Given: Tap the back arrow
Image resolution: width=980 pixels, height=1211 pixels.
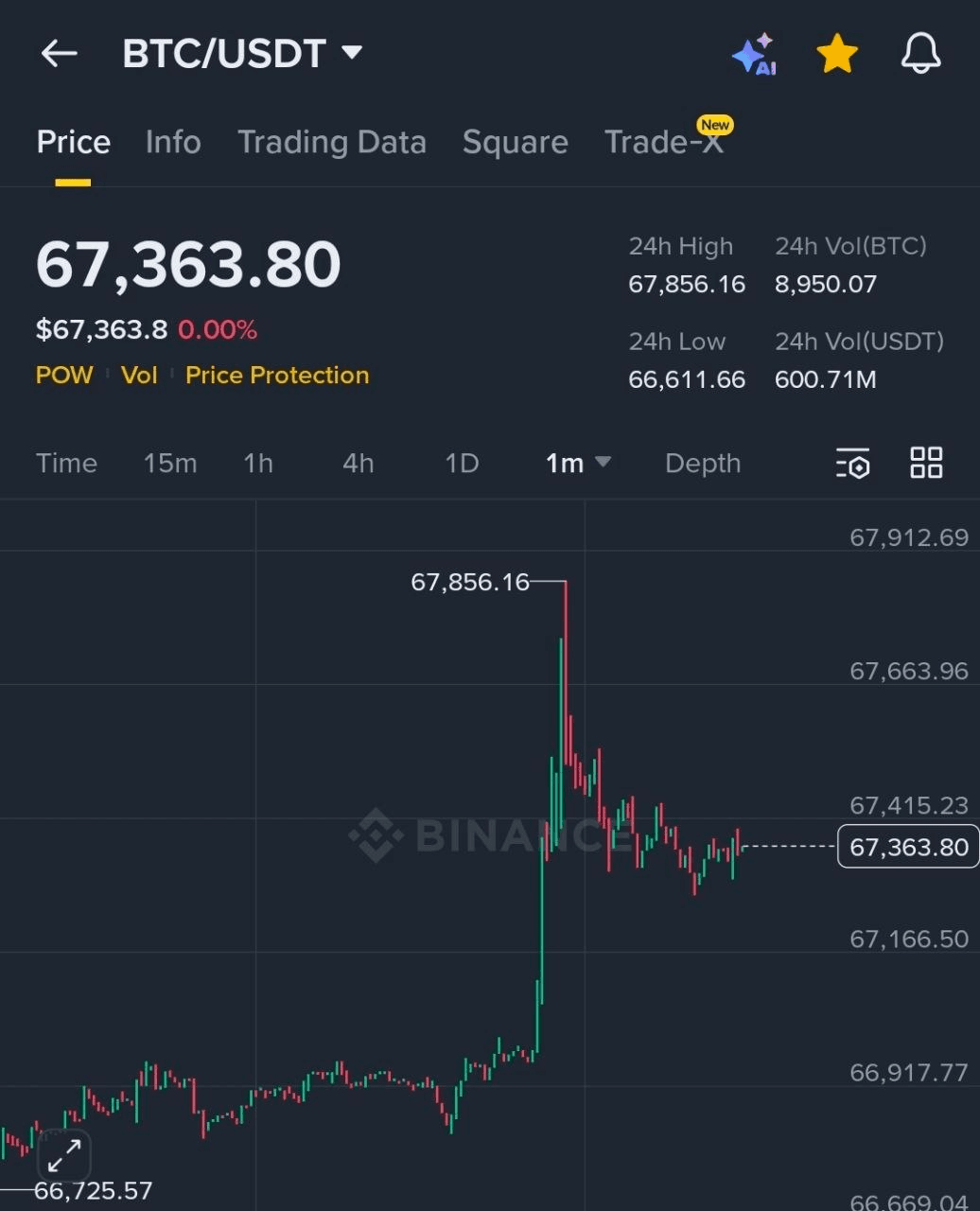Looking at the screenshot, I should click(59, 53).
